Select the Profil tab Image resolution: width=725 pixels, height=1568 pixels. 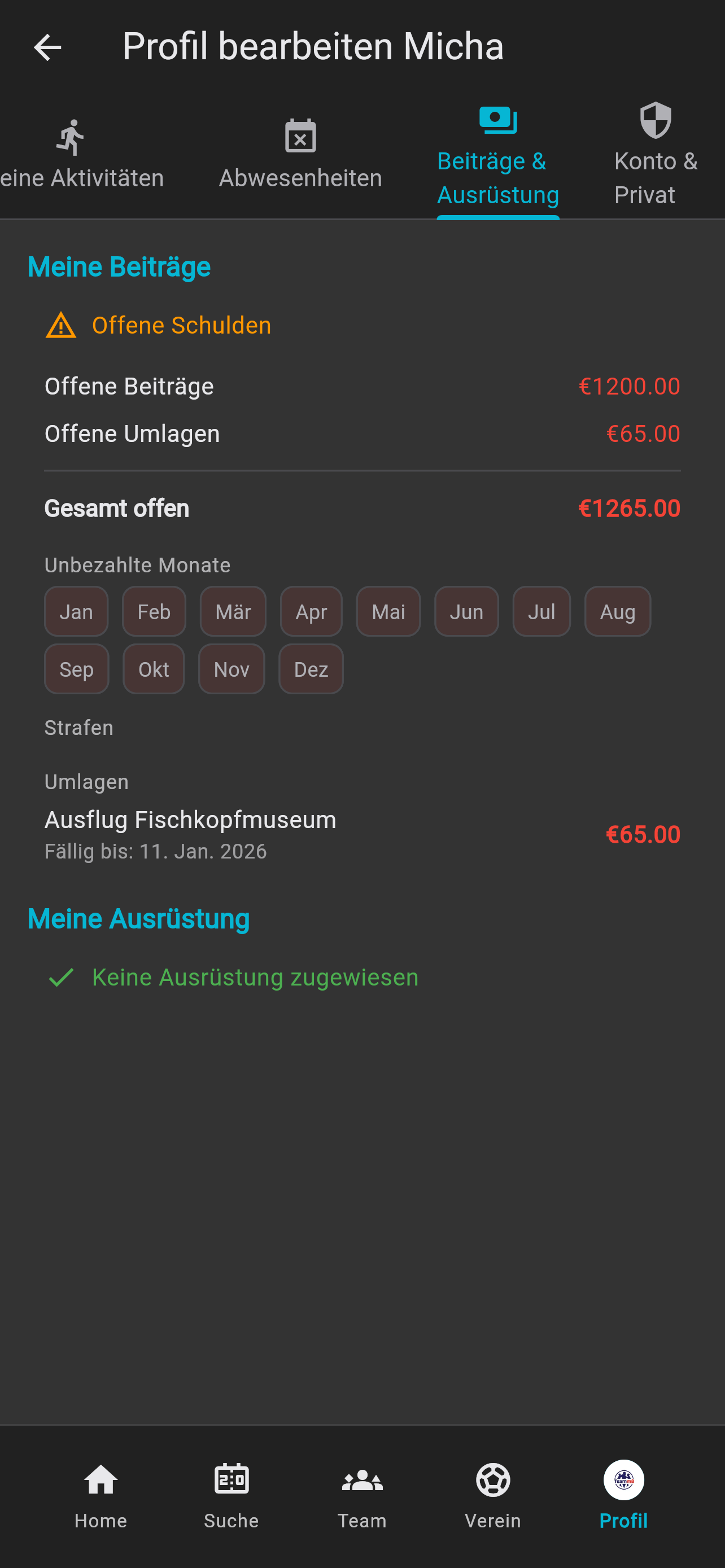pos(623,1495)
